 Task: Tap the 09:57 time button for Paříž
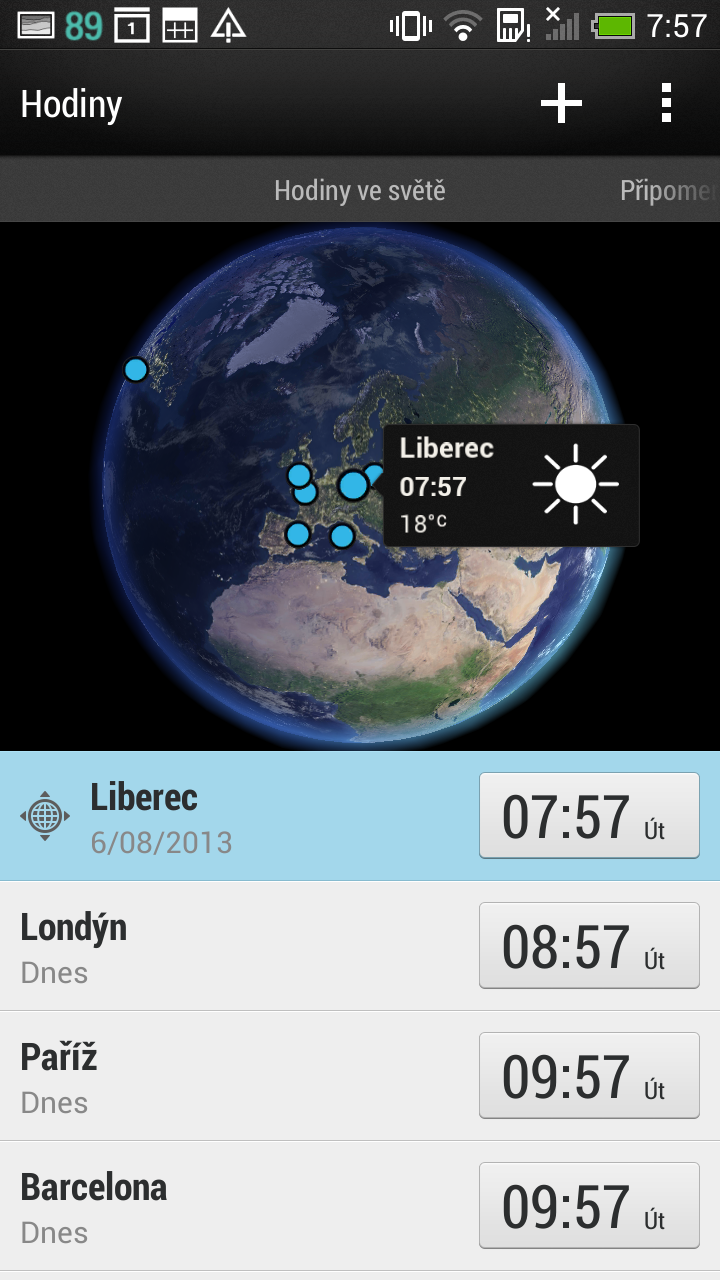coord(589,1076)
